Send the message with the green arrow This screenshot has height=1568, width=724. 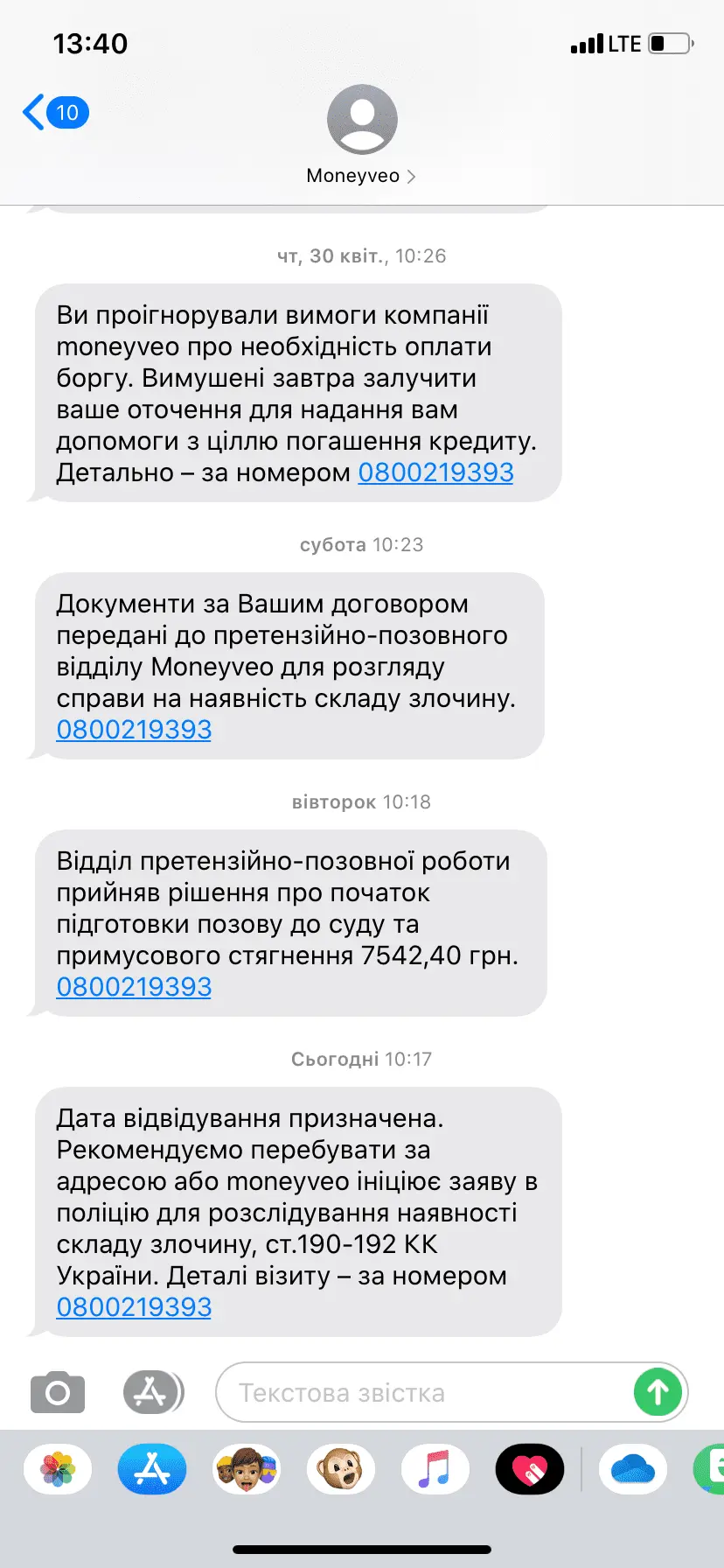tap(658, 1392)
